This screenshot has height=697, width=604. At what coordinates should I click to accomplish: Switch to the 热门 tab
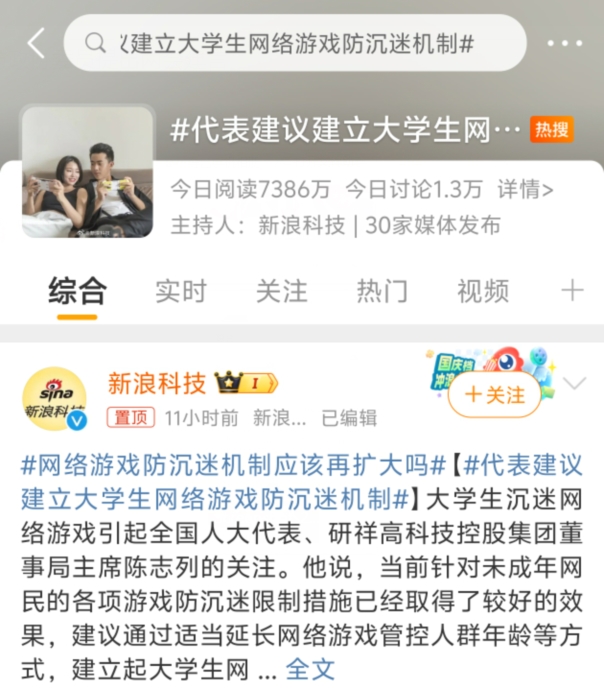[382, 291]
